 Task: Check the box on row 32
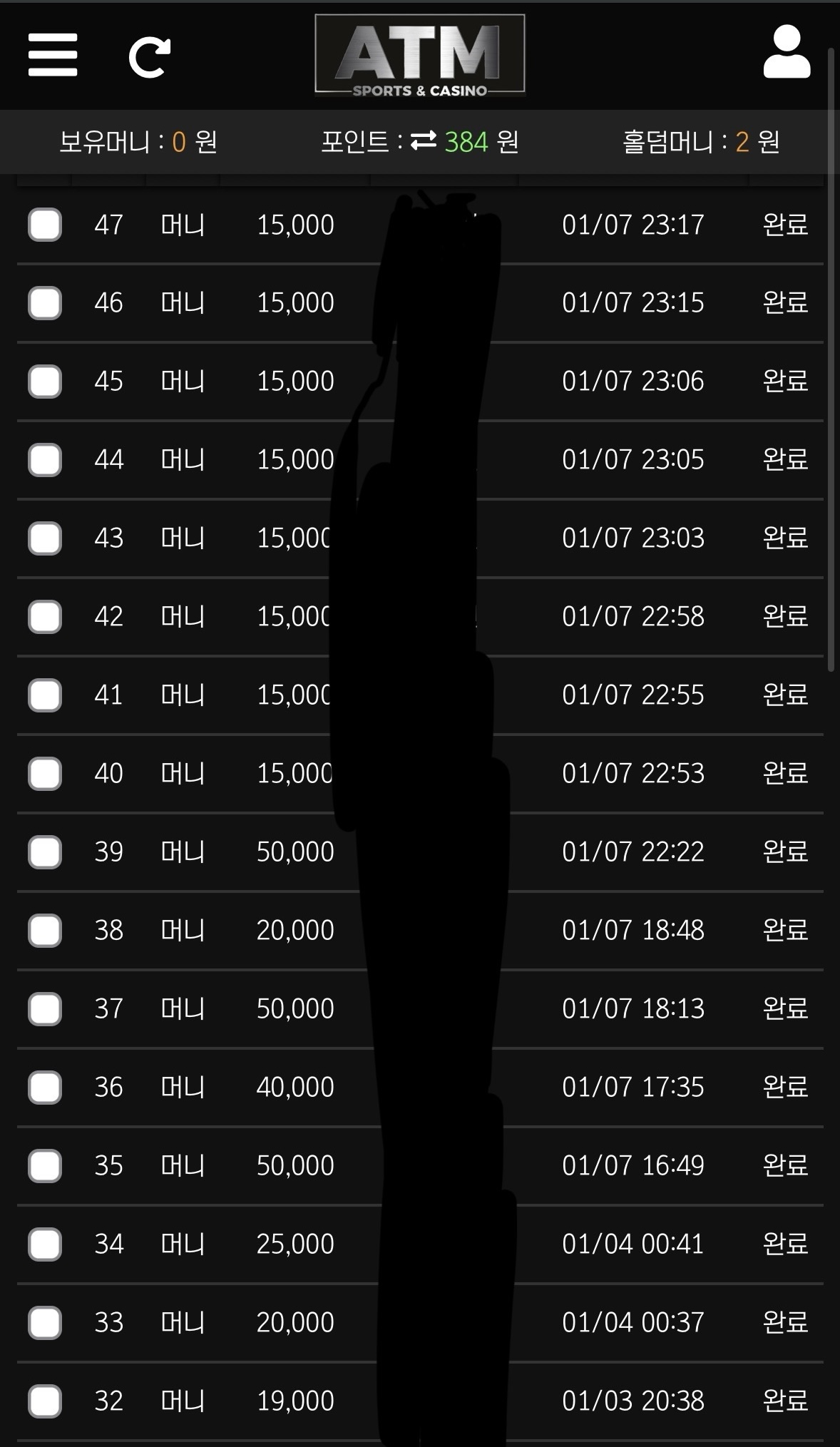[45, 1401]
